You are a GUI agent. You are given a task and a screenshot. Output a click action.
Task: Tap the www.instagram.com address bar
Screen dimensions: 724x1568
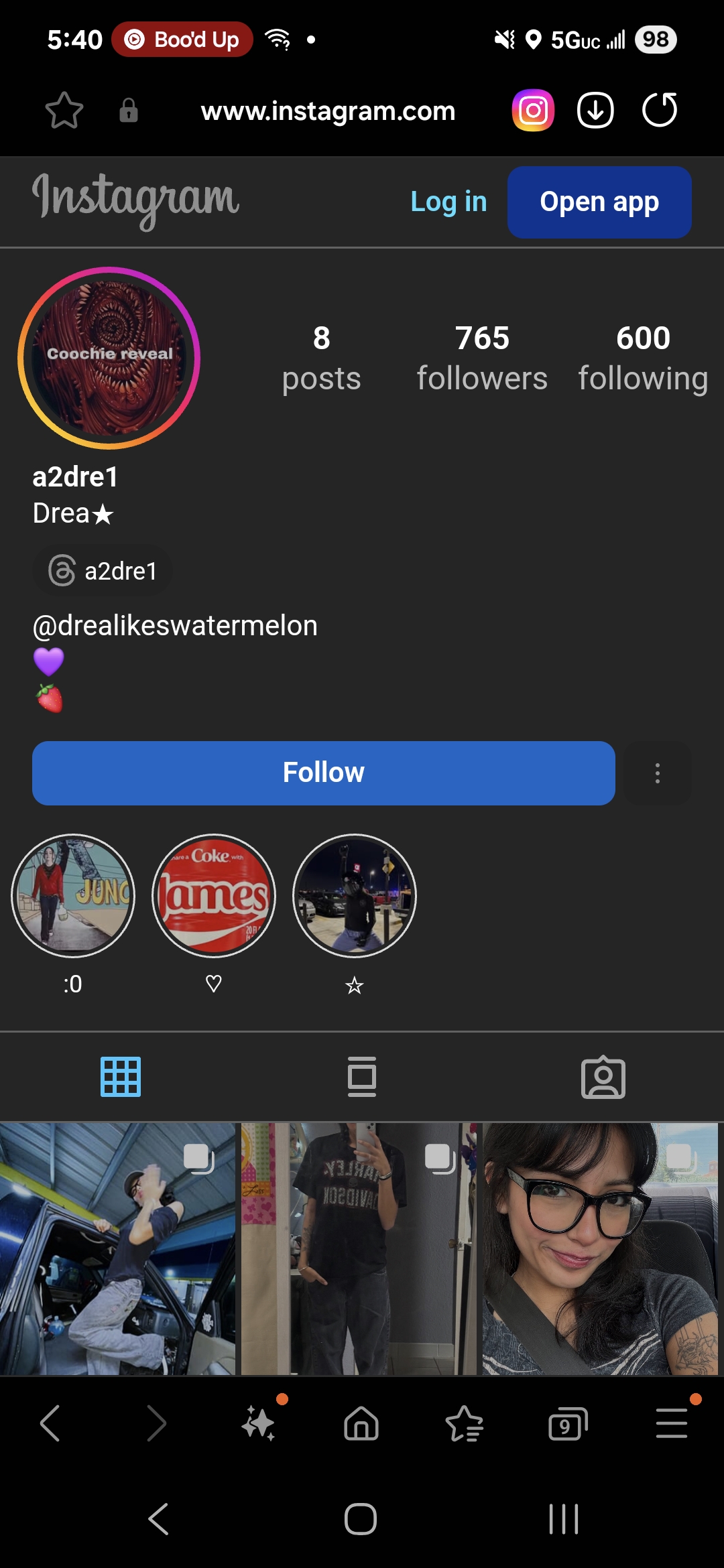328,111
